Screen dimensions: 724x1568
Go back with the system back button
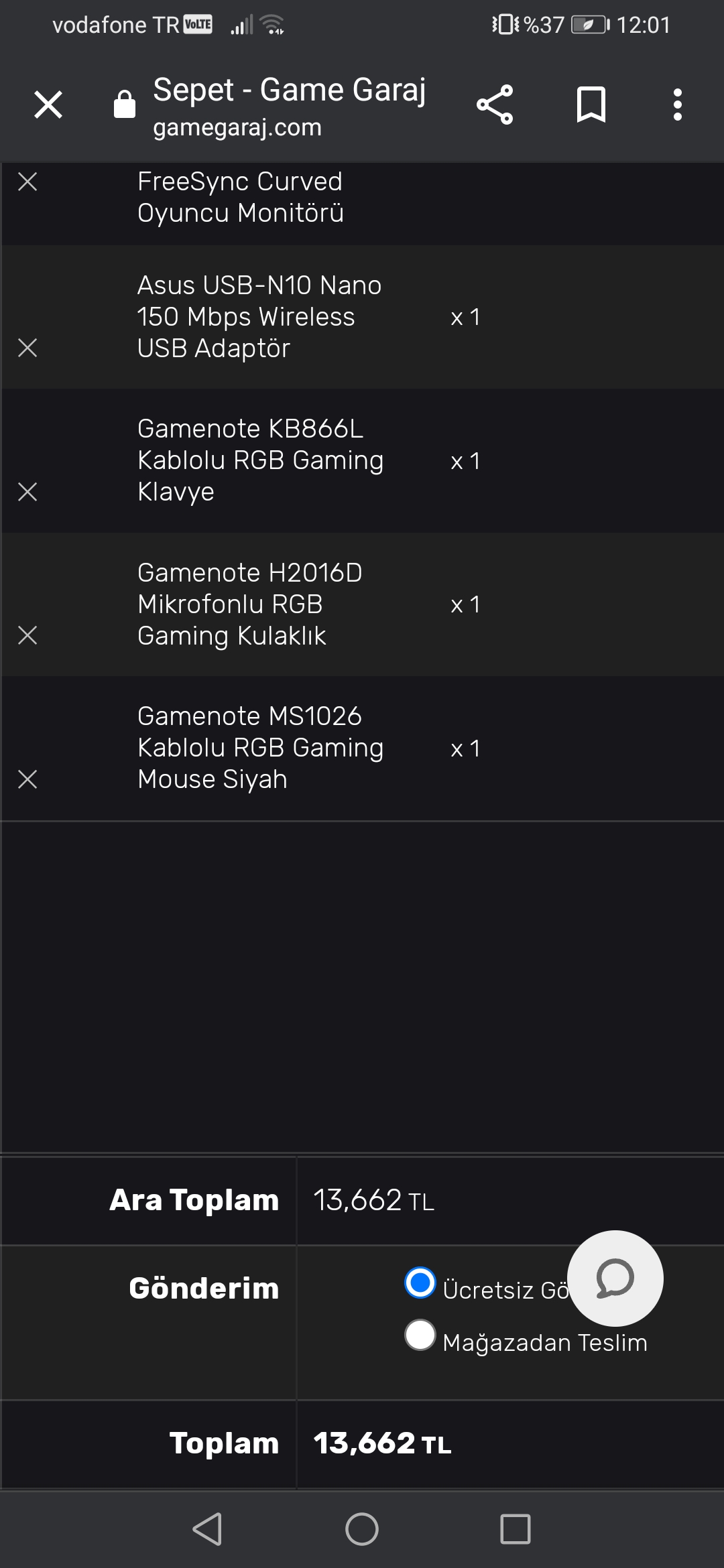pos(207,1529)
